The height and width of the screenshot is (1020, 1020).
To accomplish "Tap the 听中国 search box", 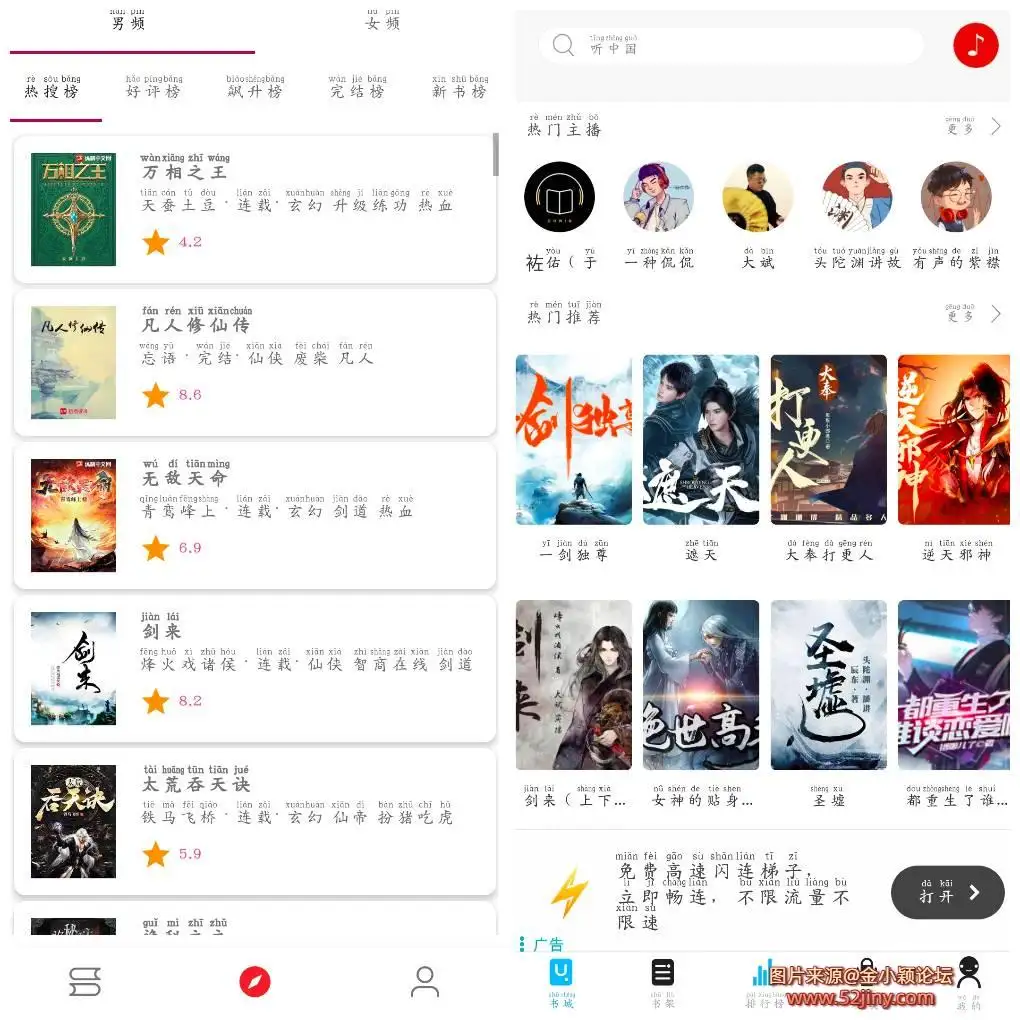I will (730, 46).
